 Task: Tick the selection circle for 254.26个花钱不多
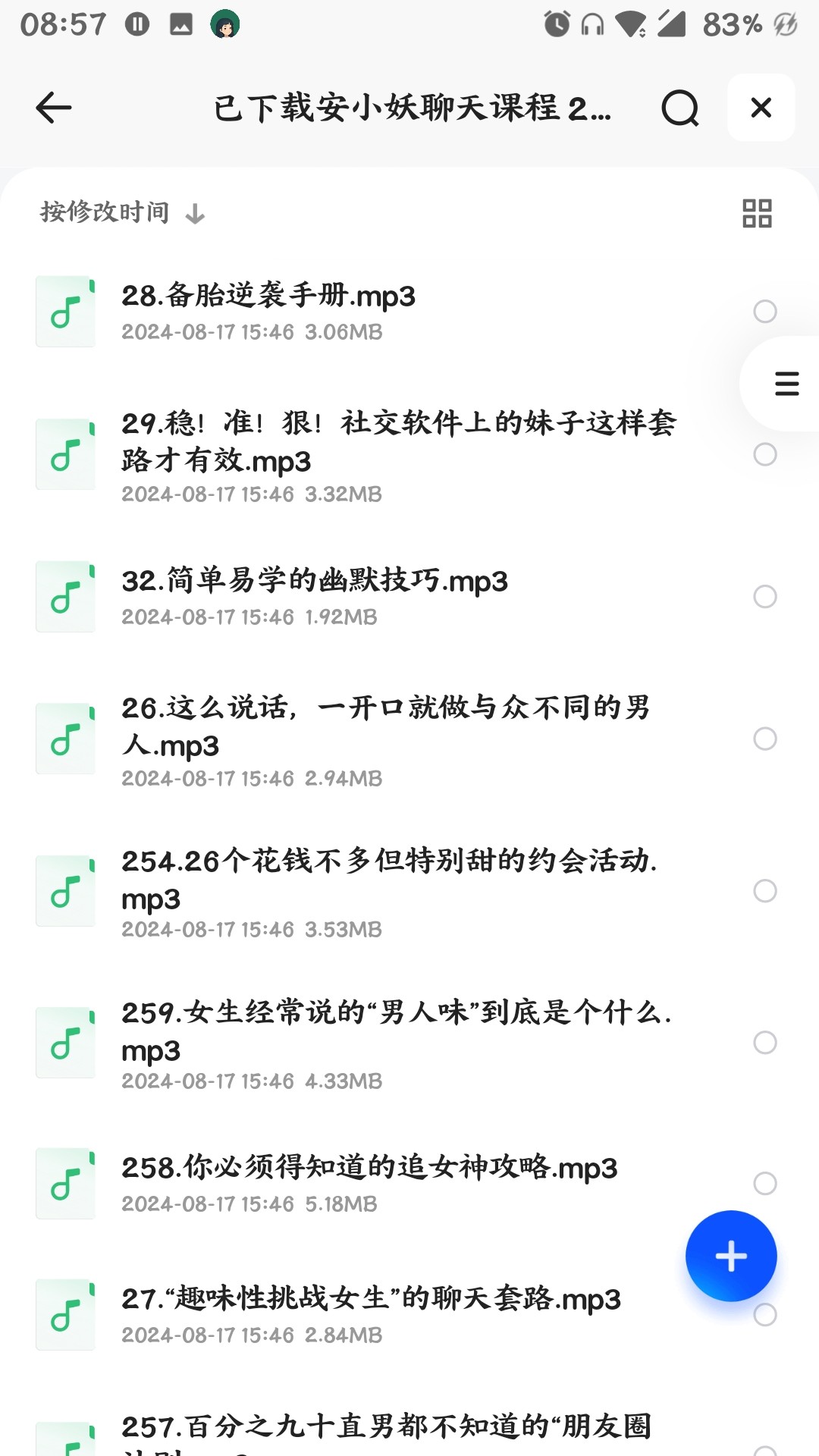click(764, 891)
